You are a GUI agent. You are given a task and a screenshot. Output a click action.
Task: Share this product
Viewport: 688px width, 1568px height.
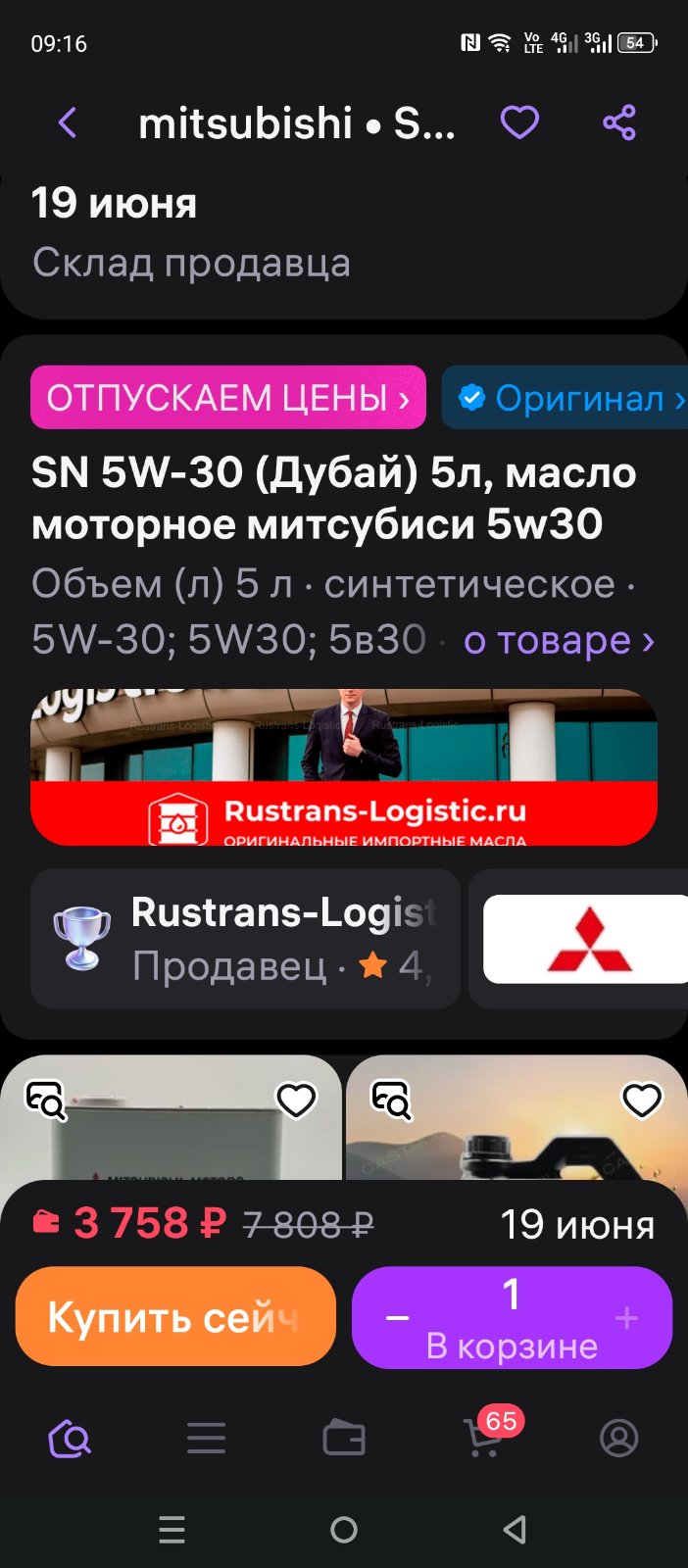619,123
